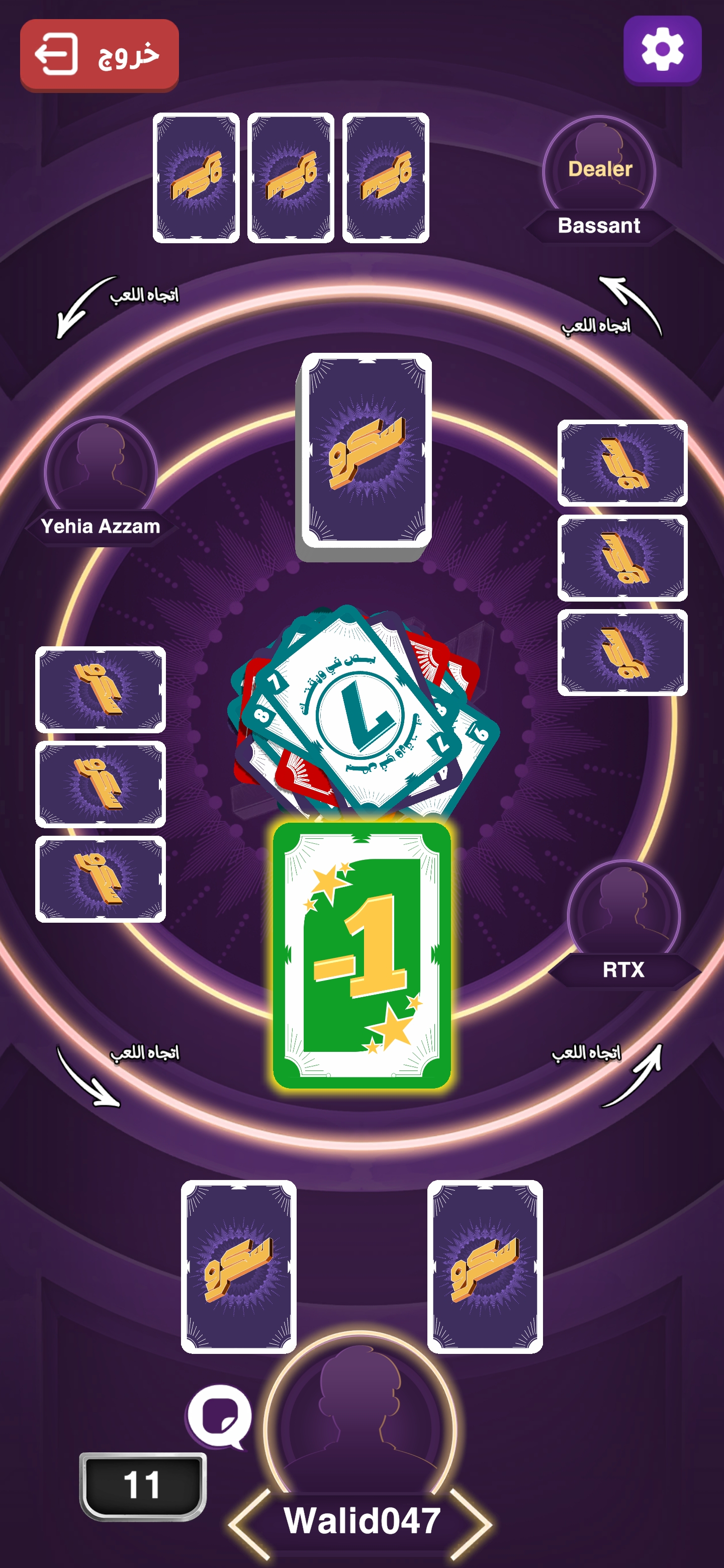724x1568 pixels.
Task: Open RTX's player avatar
Action: tap(623, 912)
